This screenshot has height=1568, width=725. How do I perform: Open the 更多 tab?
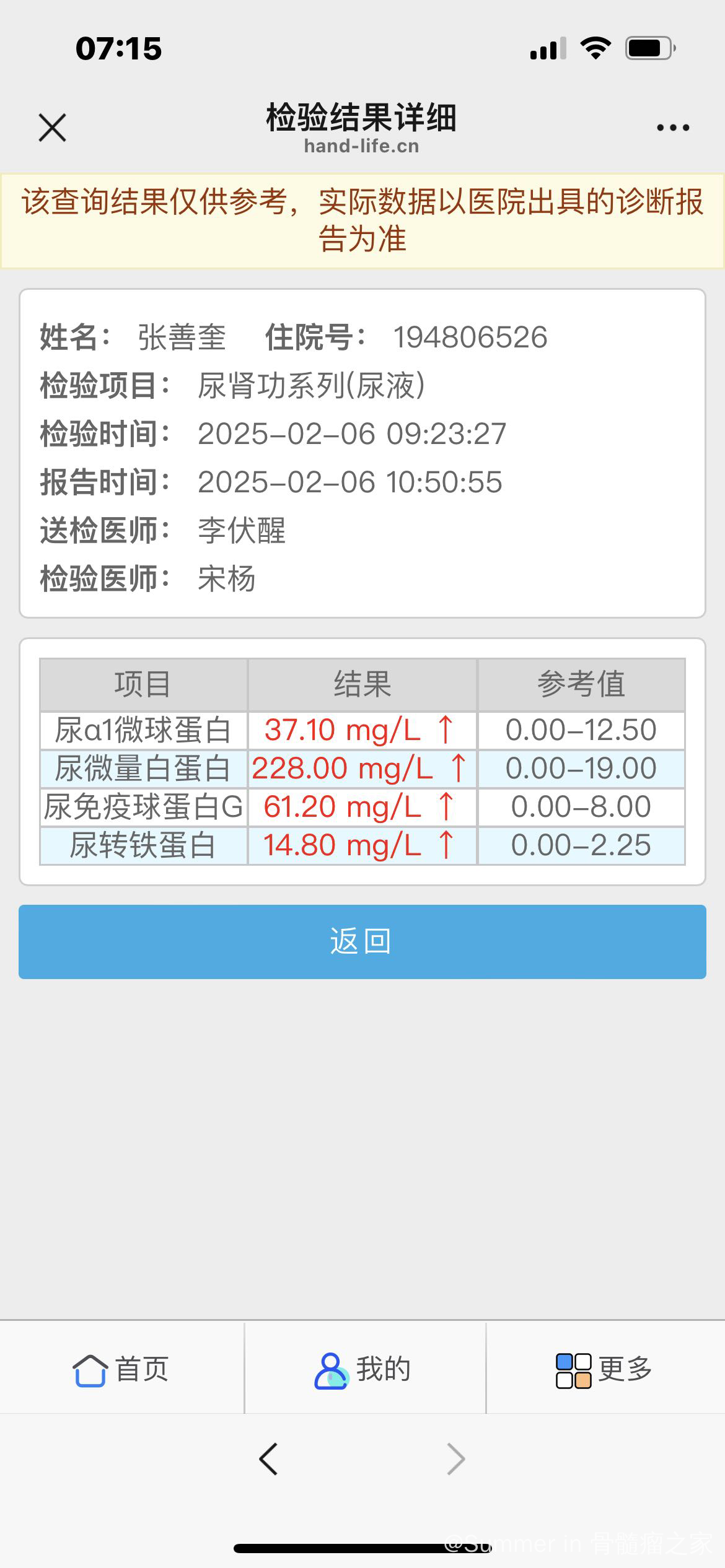tap(606, 1369)
